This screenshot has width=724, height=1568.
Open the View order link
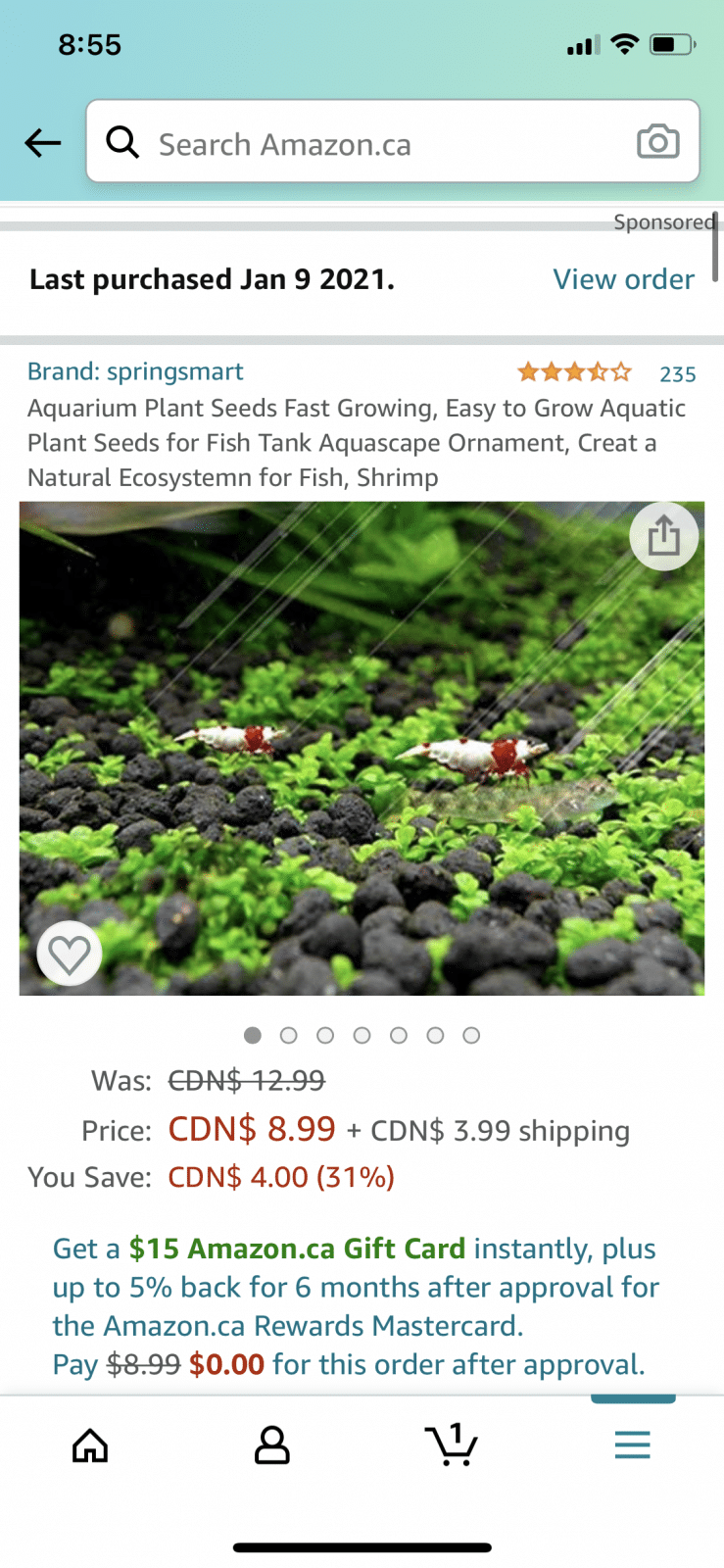(623, 279)
